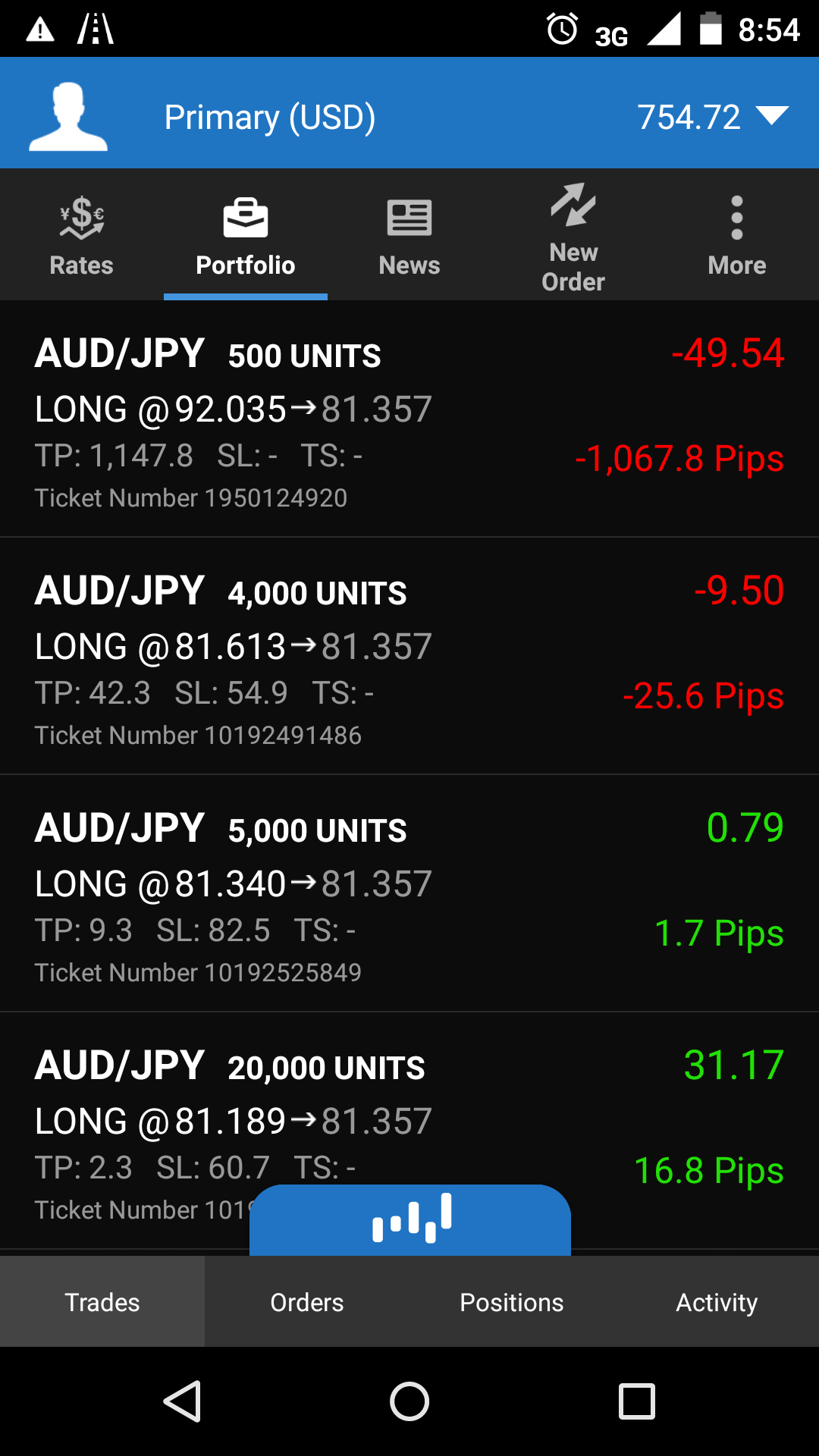Switch to the Rates tab
The height and width of the screenshot is (1456, 819).
81,235
